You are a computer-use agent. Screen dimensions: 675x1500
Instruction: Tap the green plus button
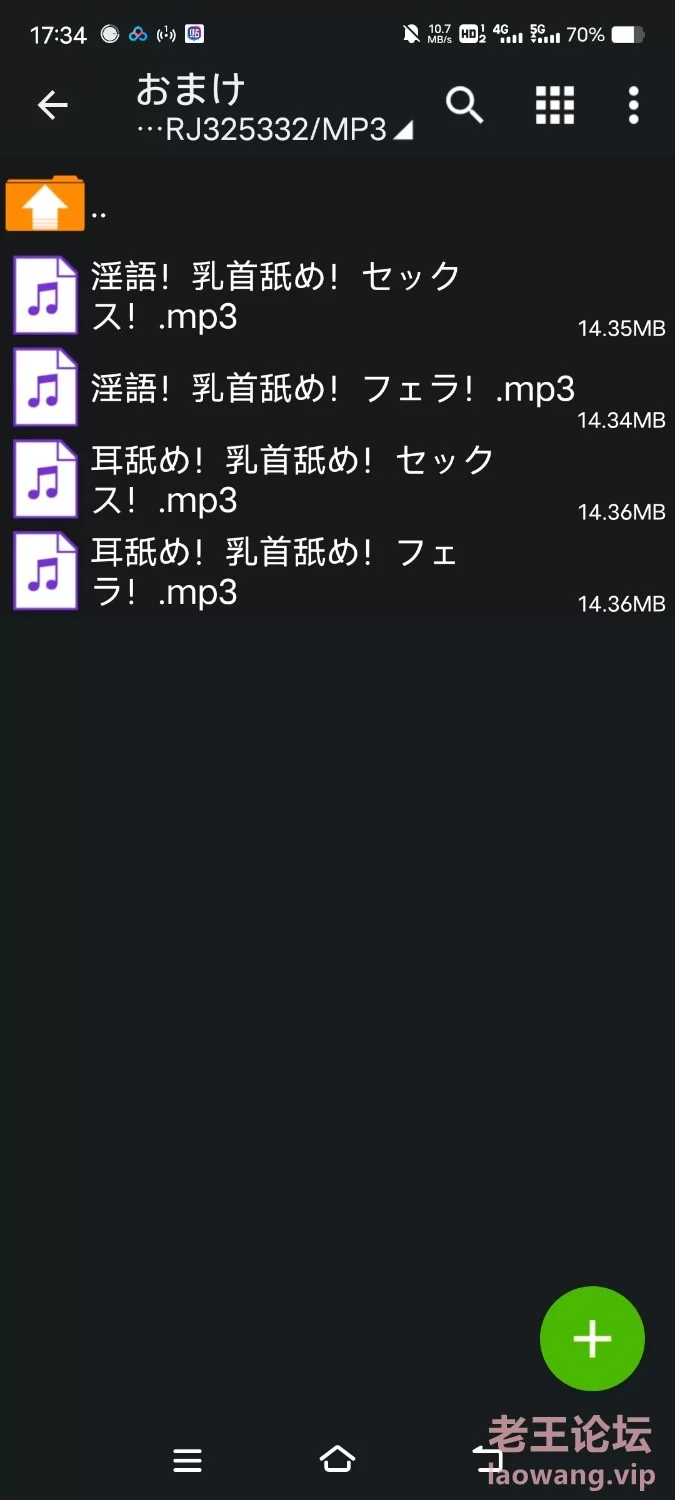(592, 1338)
